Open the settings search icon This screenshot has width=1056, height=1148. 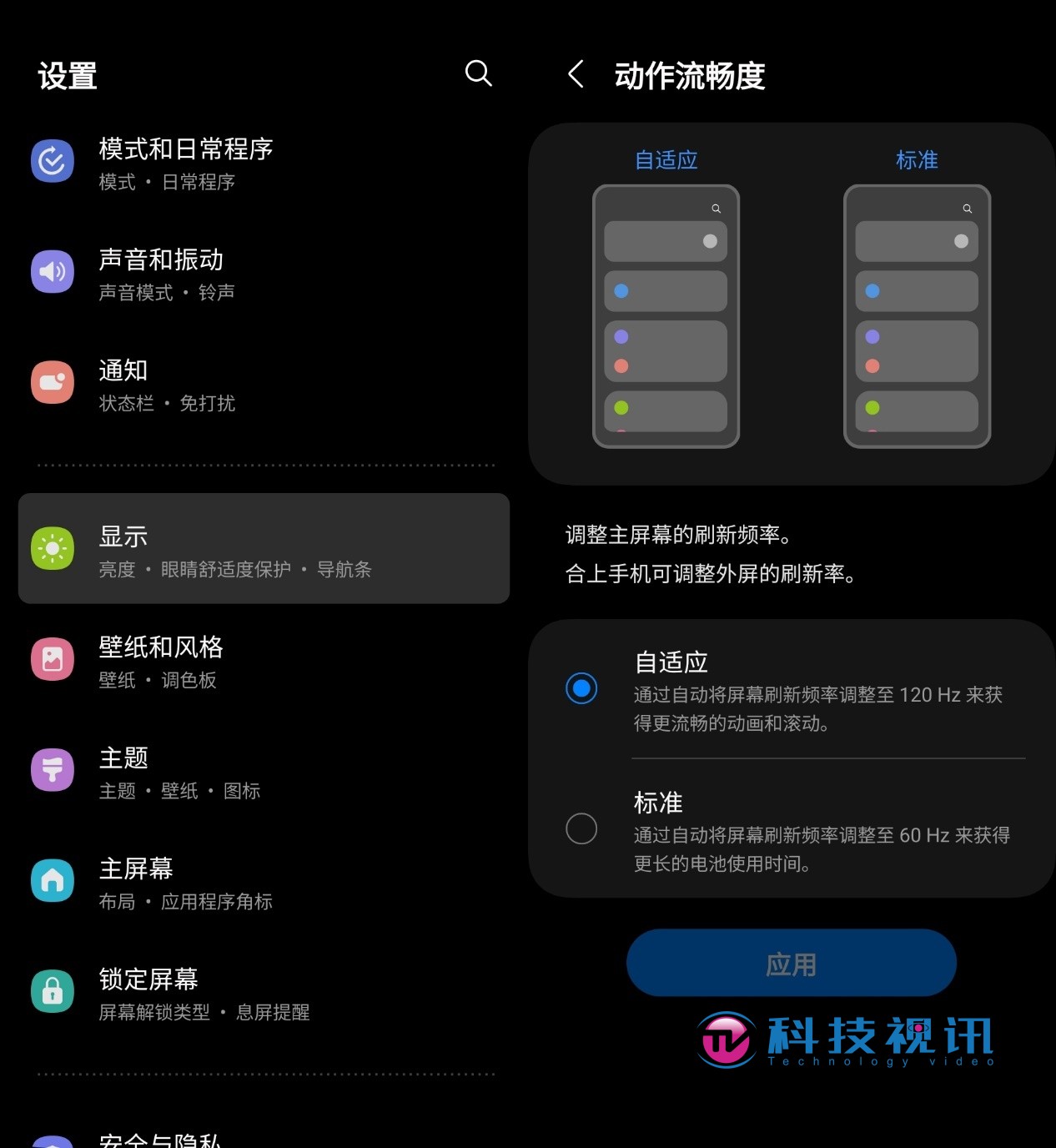[x=478, y=73]
